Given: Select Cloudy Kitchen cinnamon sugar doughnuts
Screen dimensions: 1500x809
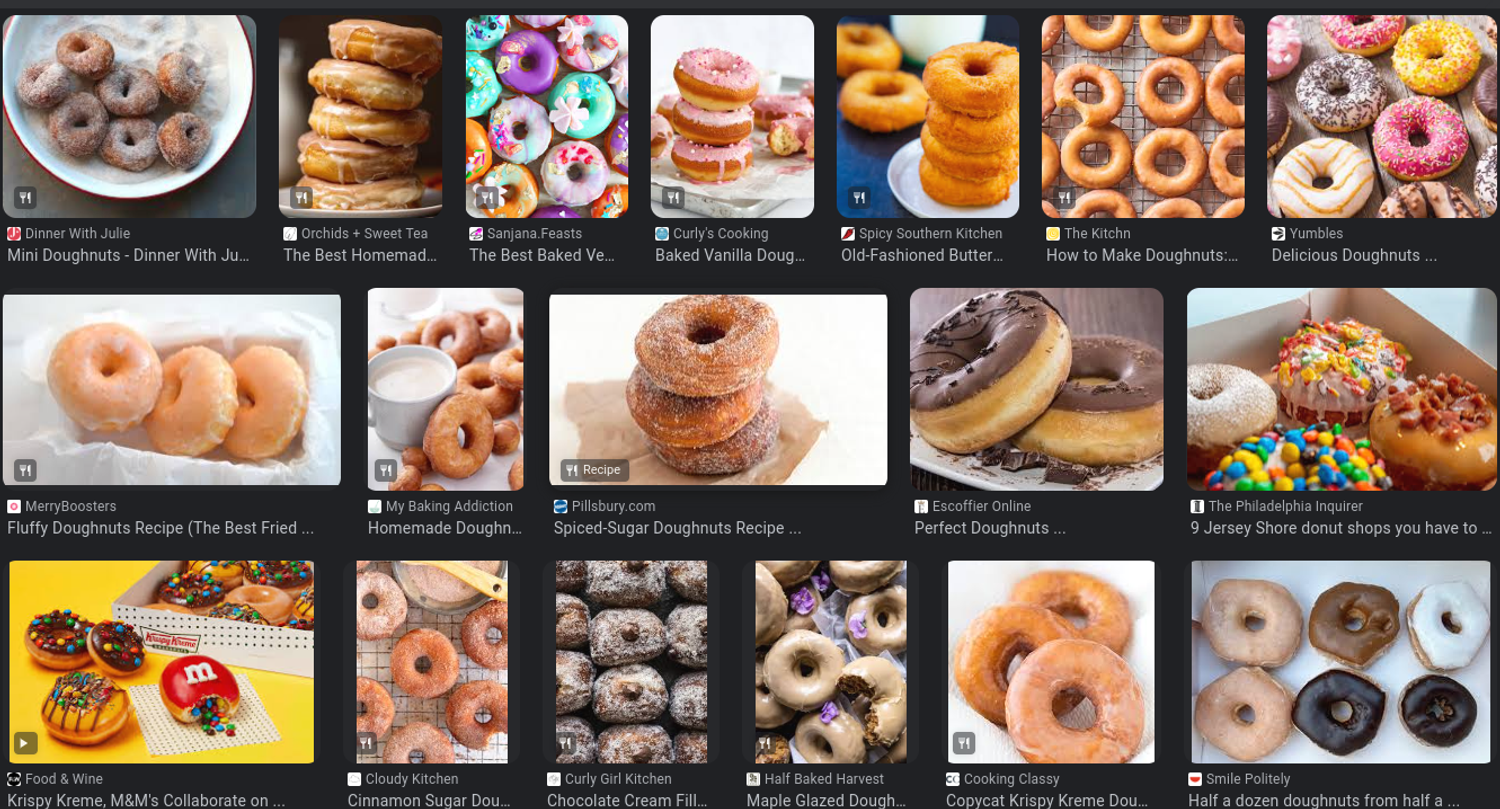Looking at the screenshot, I should pos(431,660).
